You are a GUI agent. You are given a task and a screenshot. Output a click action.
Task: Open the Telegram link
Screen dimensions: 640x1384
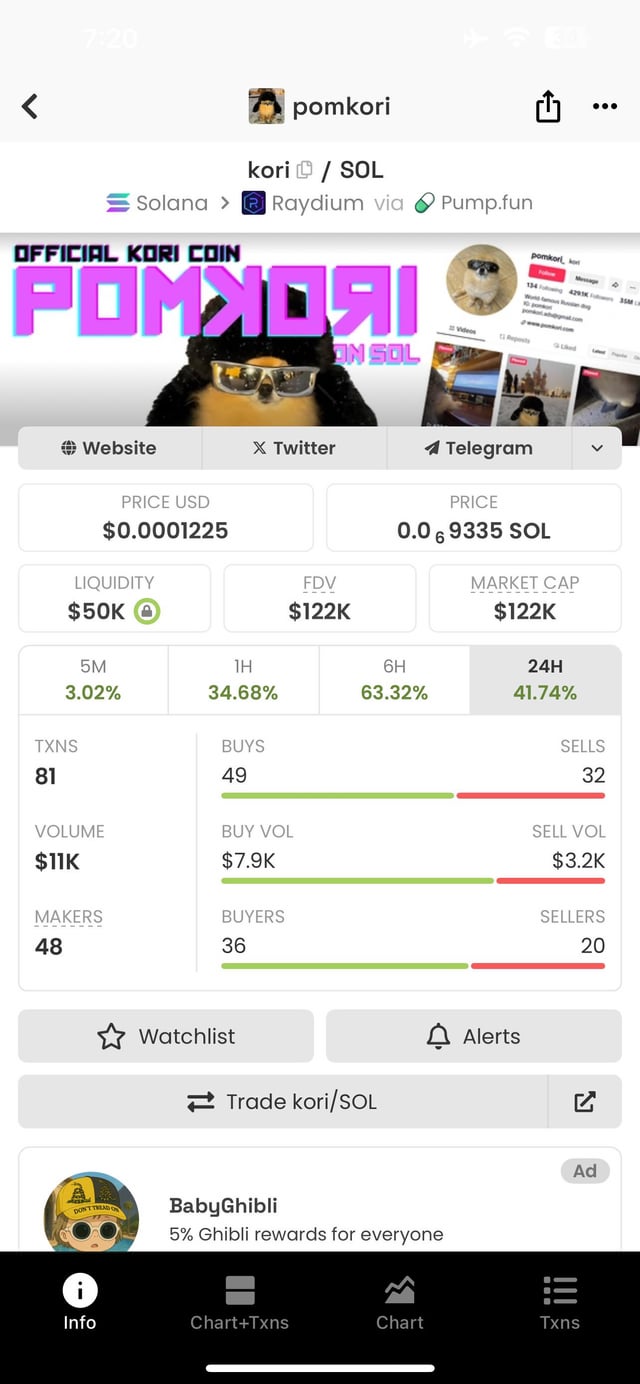(478, 448)
